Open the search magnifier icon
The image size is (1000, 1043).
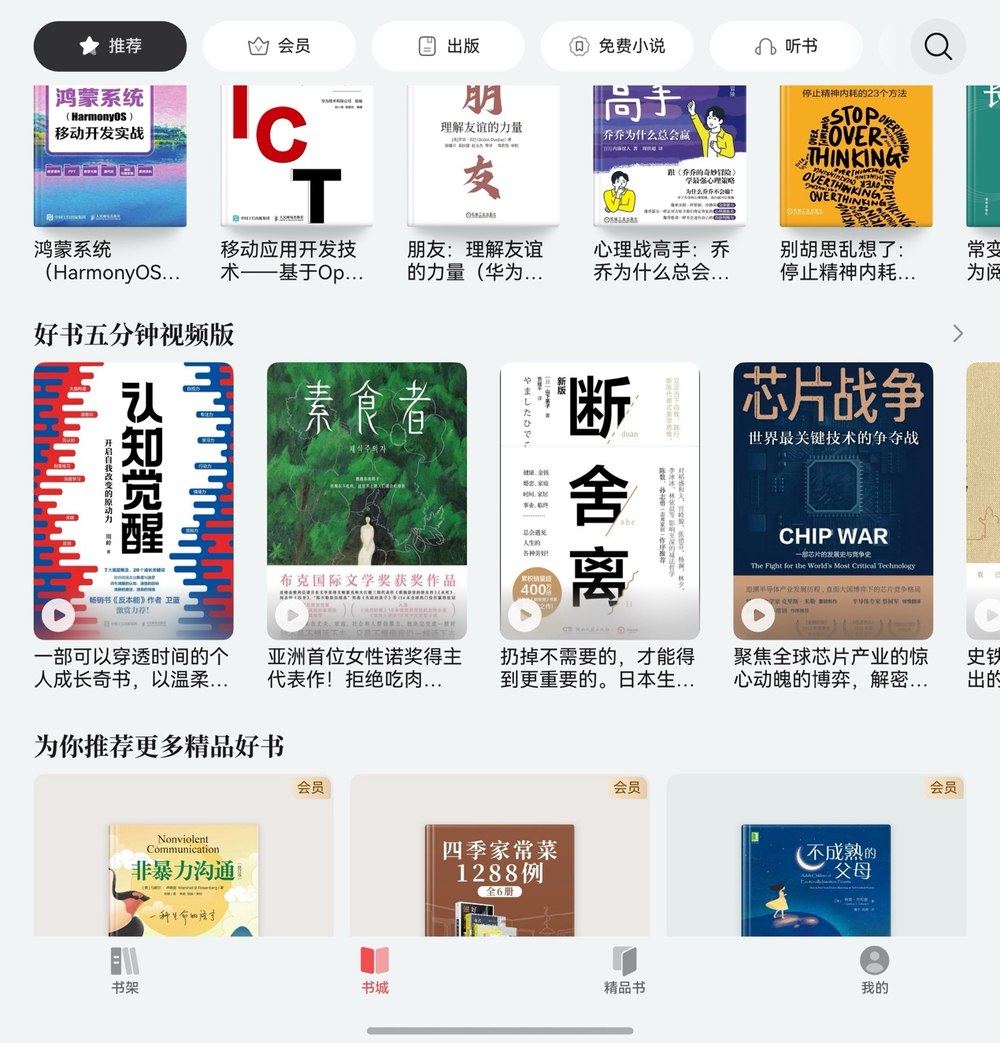937,47
